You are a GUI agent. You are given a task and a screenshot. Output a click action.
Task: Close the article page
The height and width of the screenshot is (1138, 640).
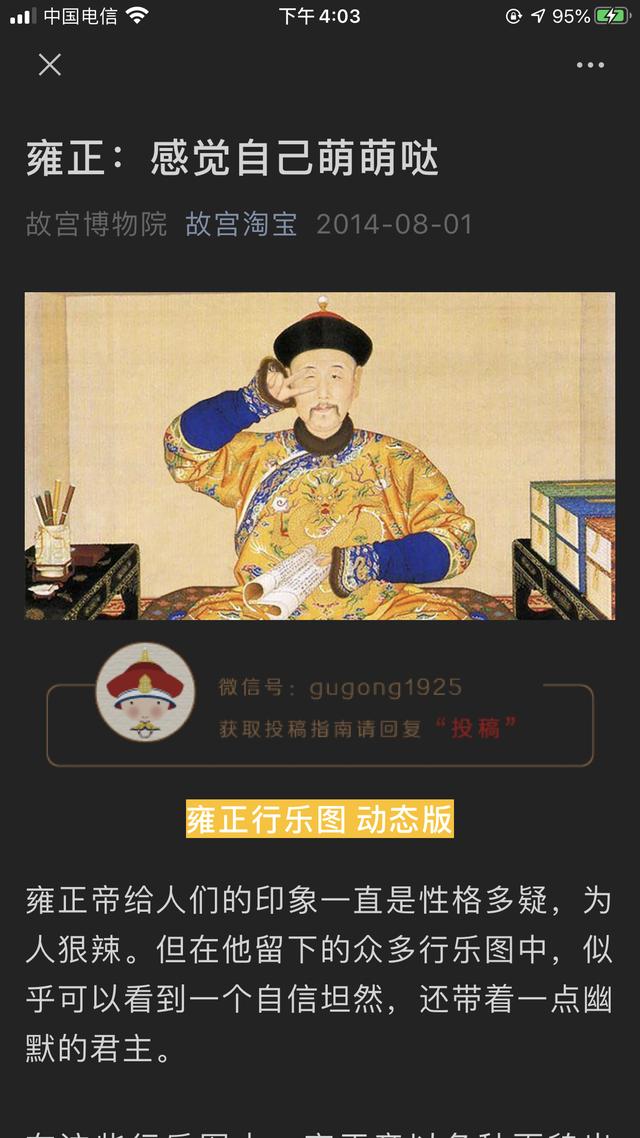50,65
